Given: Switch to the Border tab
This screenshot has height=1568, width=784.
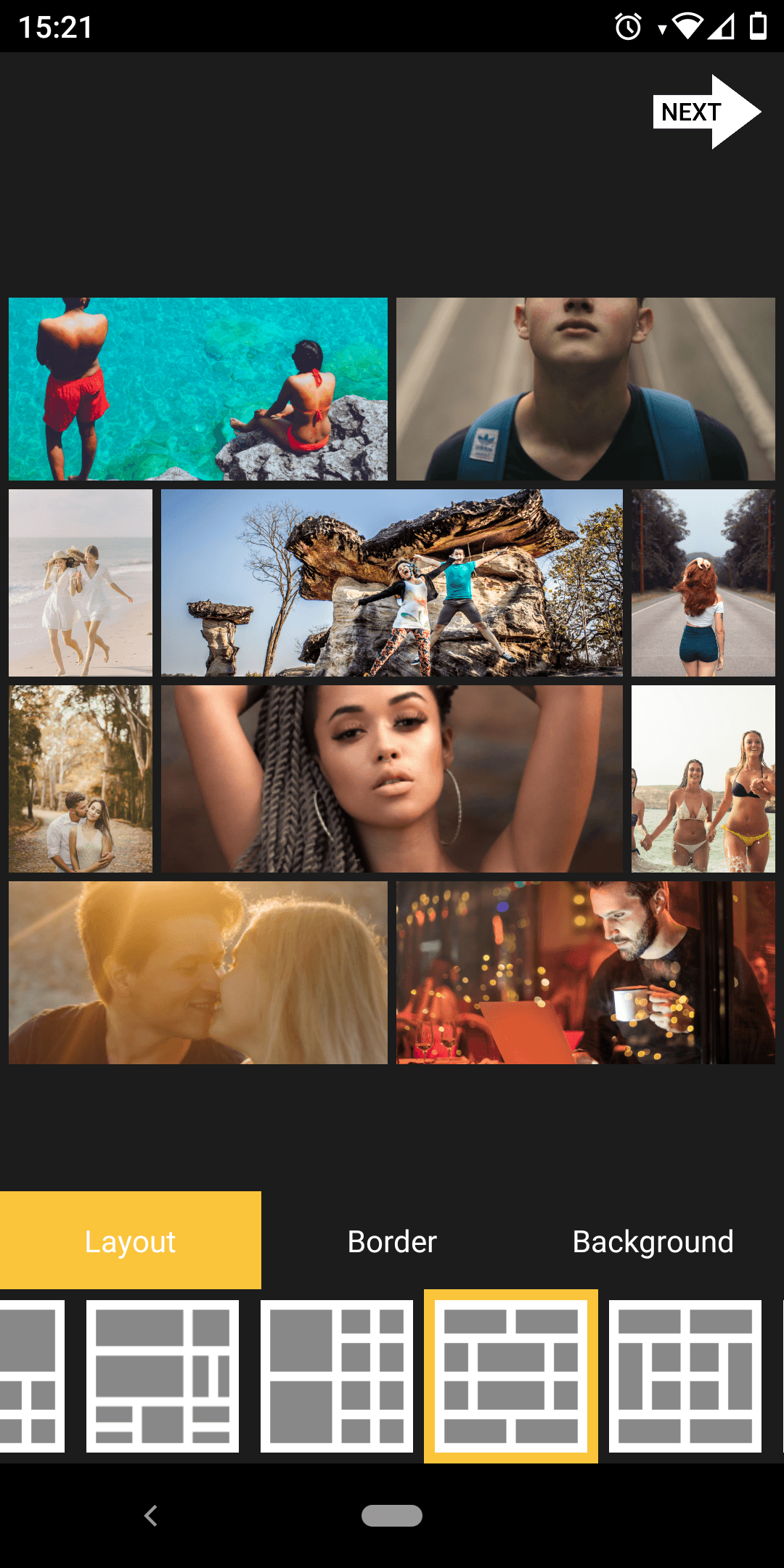Looking at the screenshot, I should [x=392, y=1241].
